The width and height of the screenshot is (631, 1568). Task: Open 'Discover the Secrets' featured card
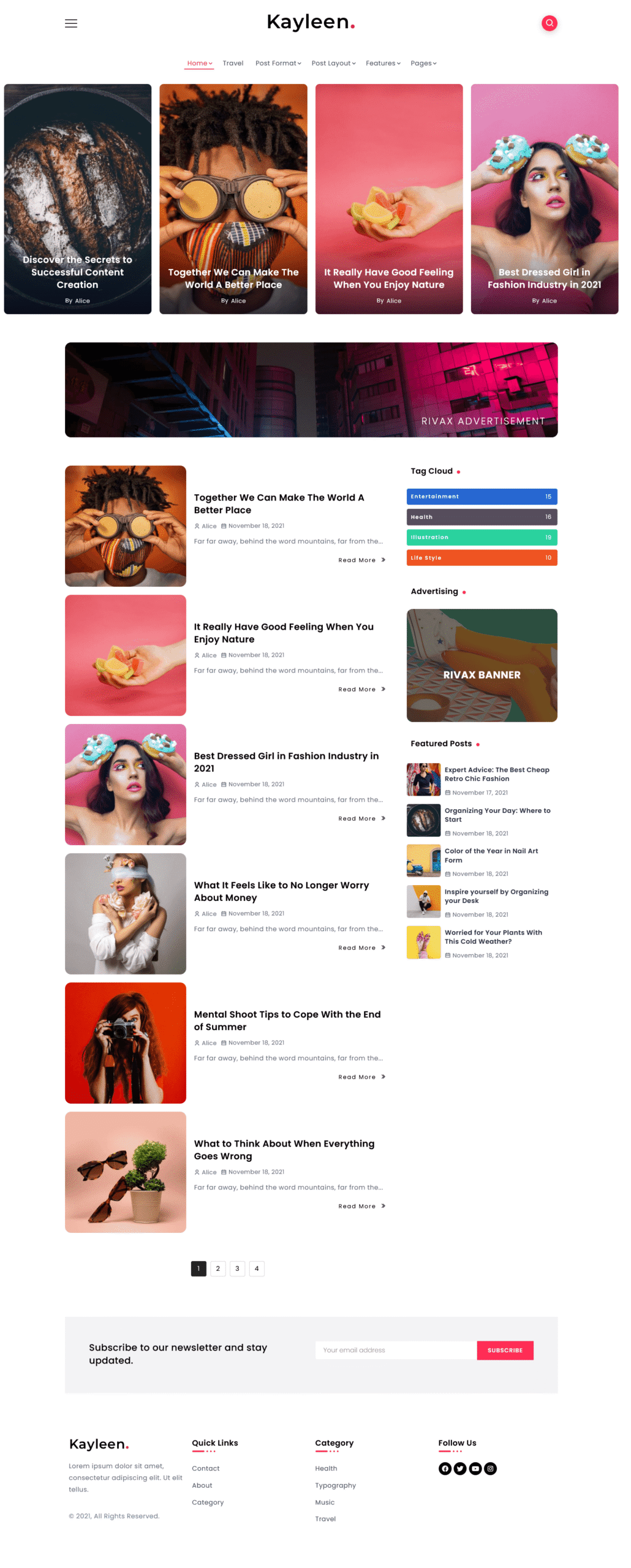(x=77, y=271)
